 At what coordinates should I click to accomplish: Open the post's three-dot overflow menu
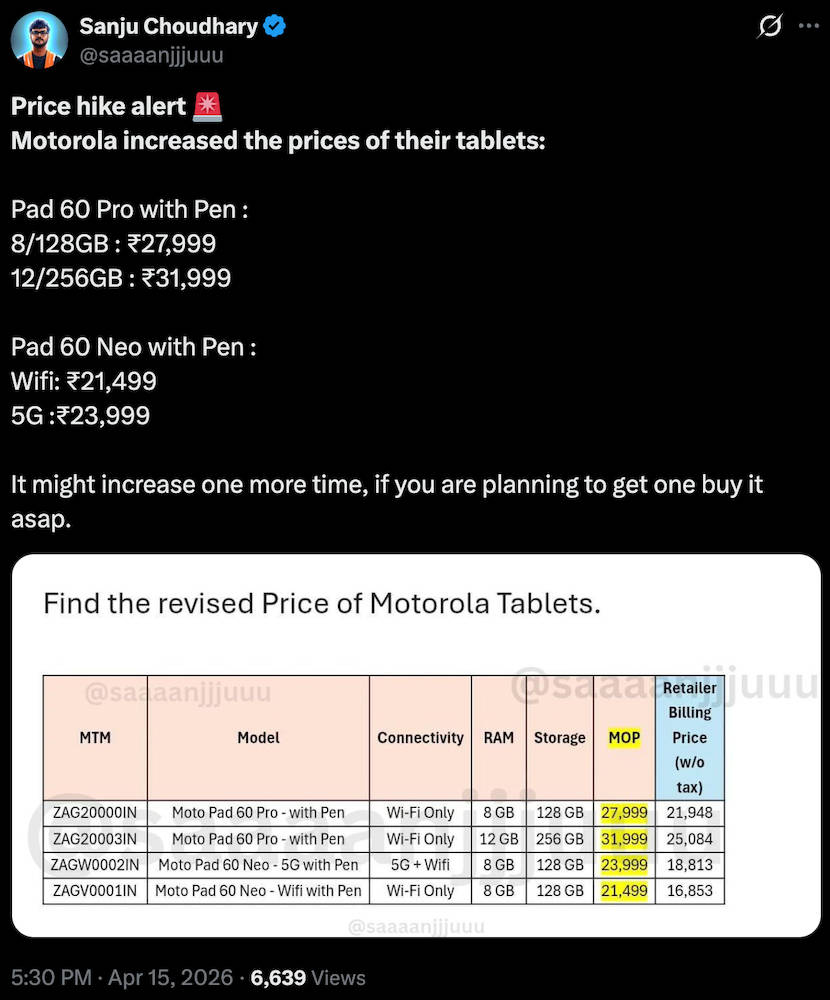(x=808, y=27)
